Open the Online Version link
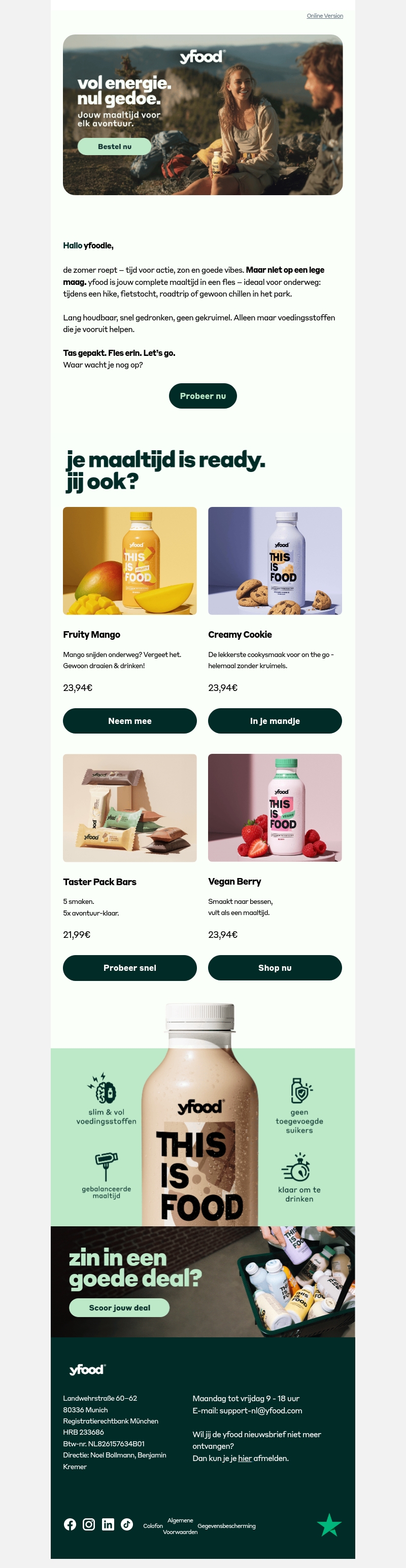Viewport: 406px width, 1568px height. click(x=324, y=16)
